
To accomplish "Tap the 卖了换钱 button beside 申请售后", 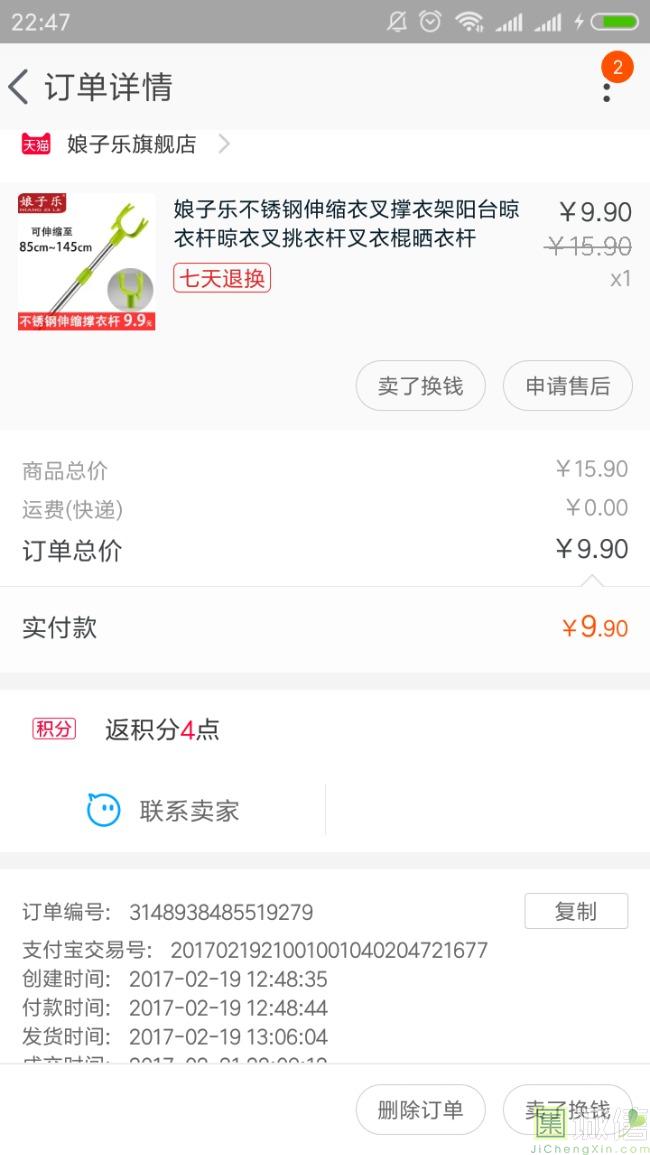I will [x=420, y=386].
